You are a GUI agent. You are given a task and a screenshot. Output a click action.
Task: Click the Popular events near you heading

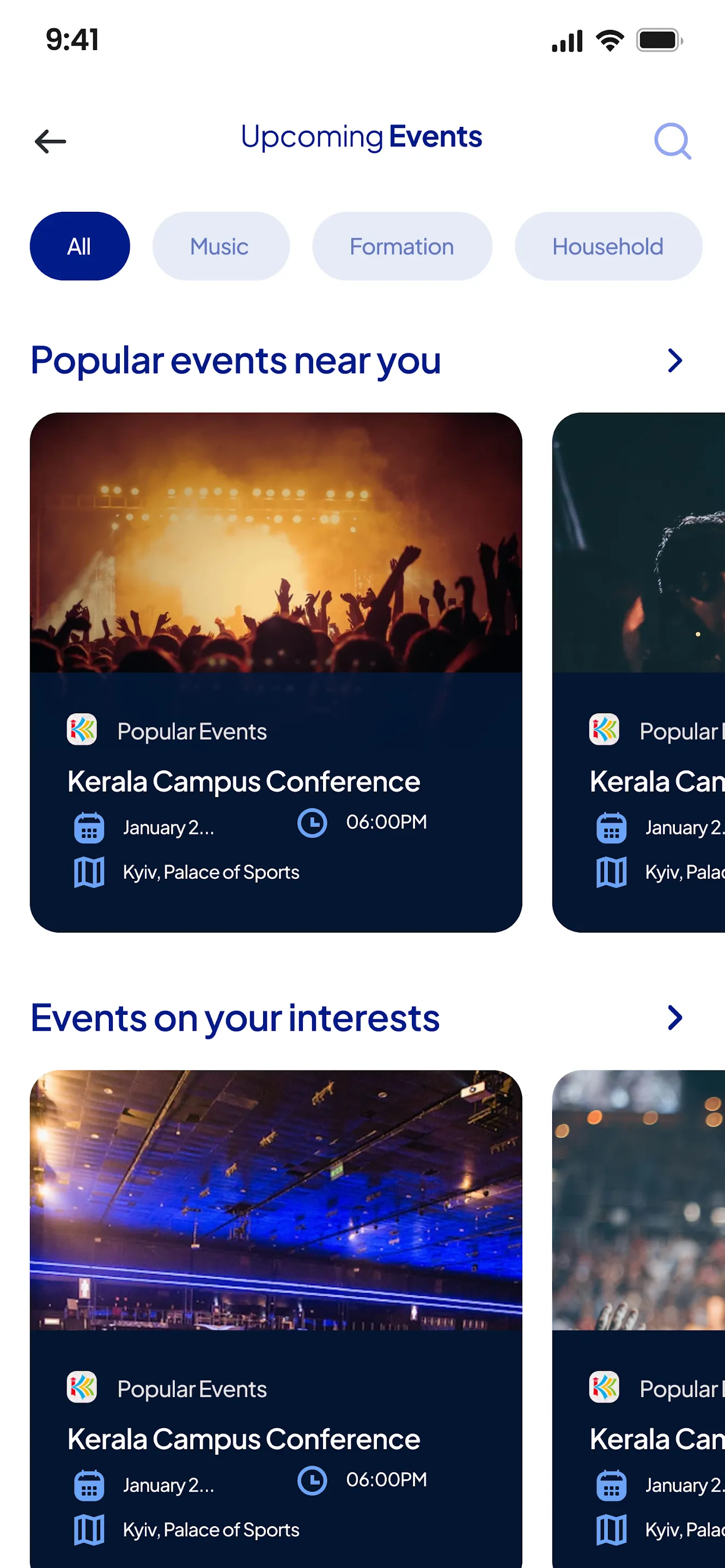pyautogui.click(x=235, y=360)
